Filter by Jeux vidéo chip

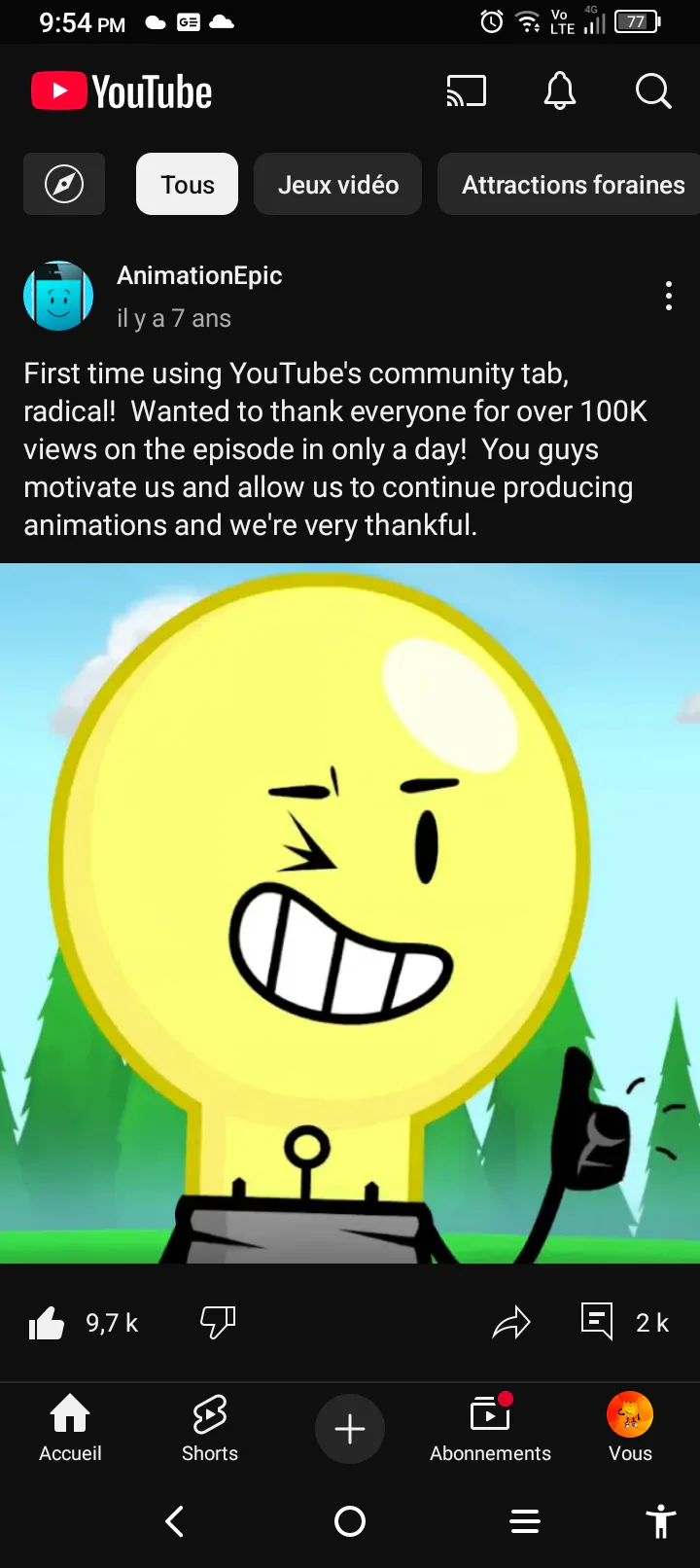tap(337, 184)
